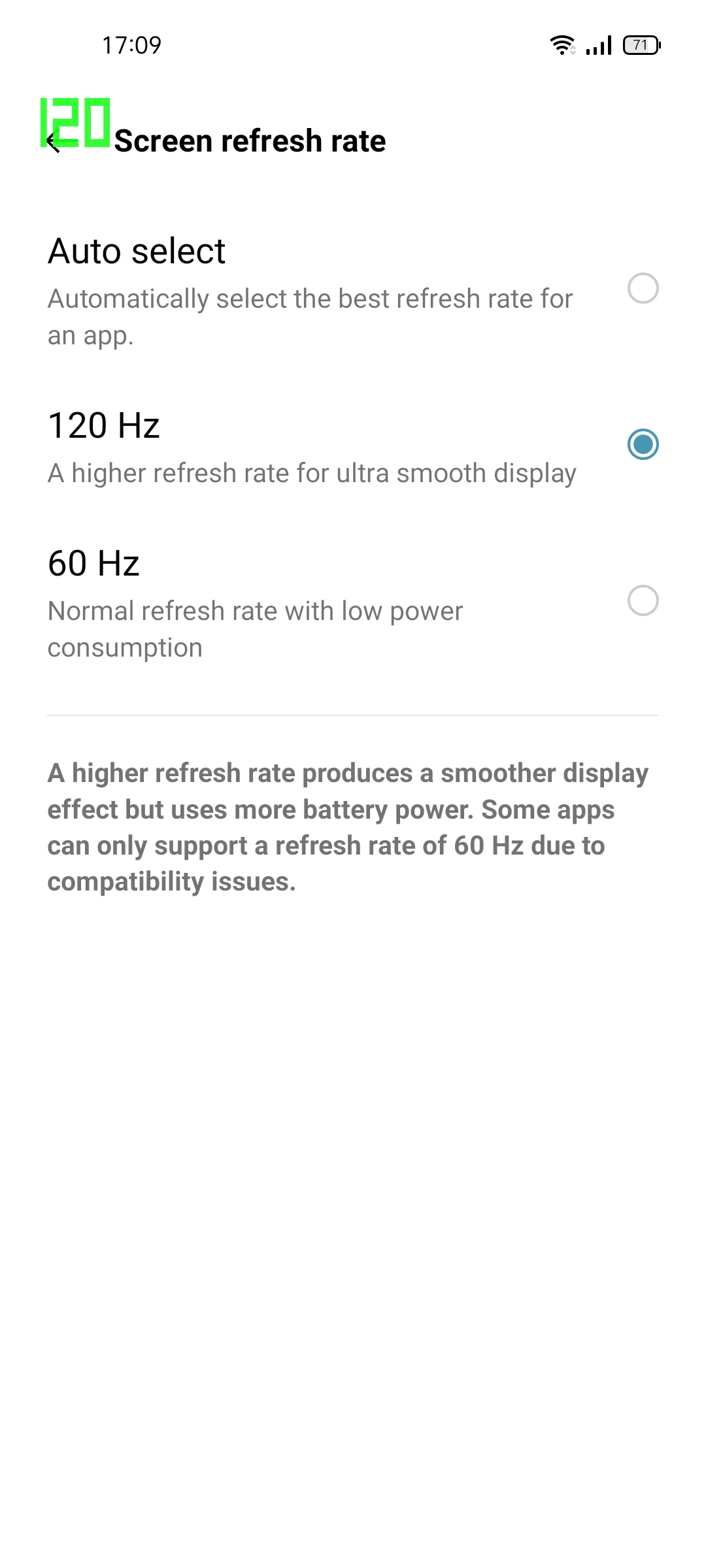706x1568 pixels.
Task: Switch to the 60 Hz refresh rate
Action: point(642,600)
